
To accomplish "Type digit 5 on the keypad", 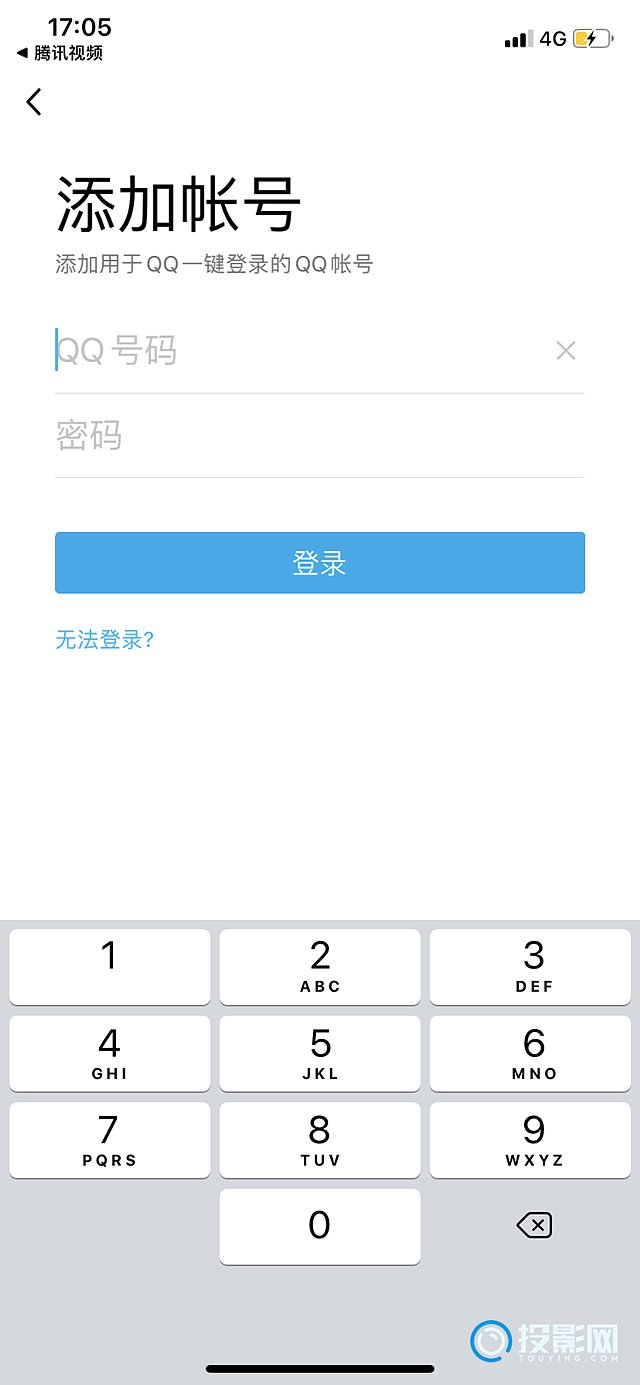I will 320,1055.
